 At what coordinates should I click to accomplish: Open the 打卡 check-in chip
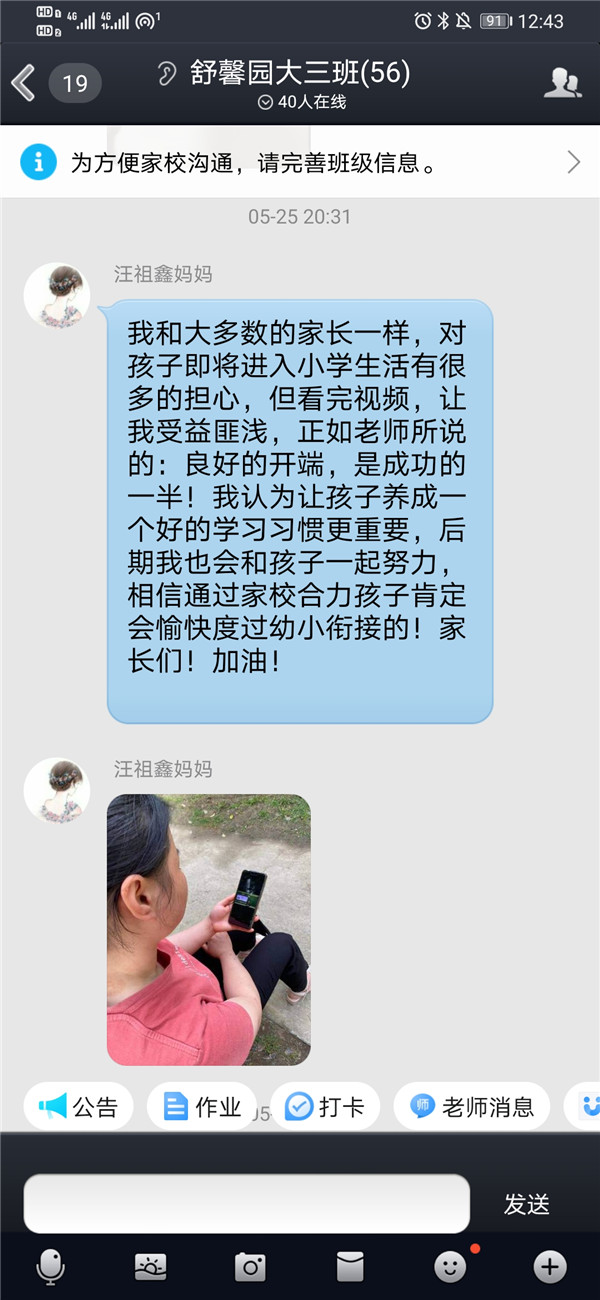pyautogui.click(x=325, y=1107)
